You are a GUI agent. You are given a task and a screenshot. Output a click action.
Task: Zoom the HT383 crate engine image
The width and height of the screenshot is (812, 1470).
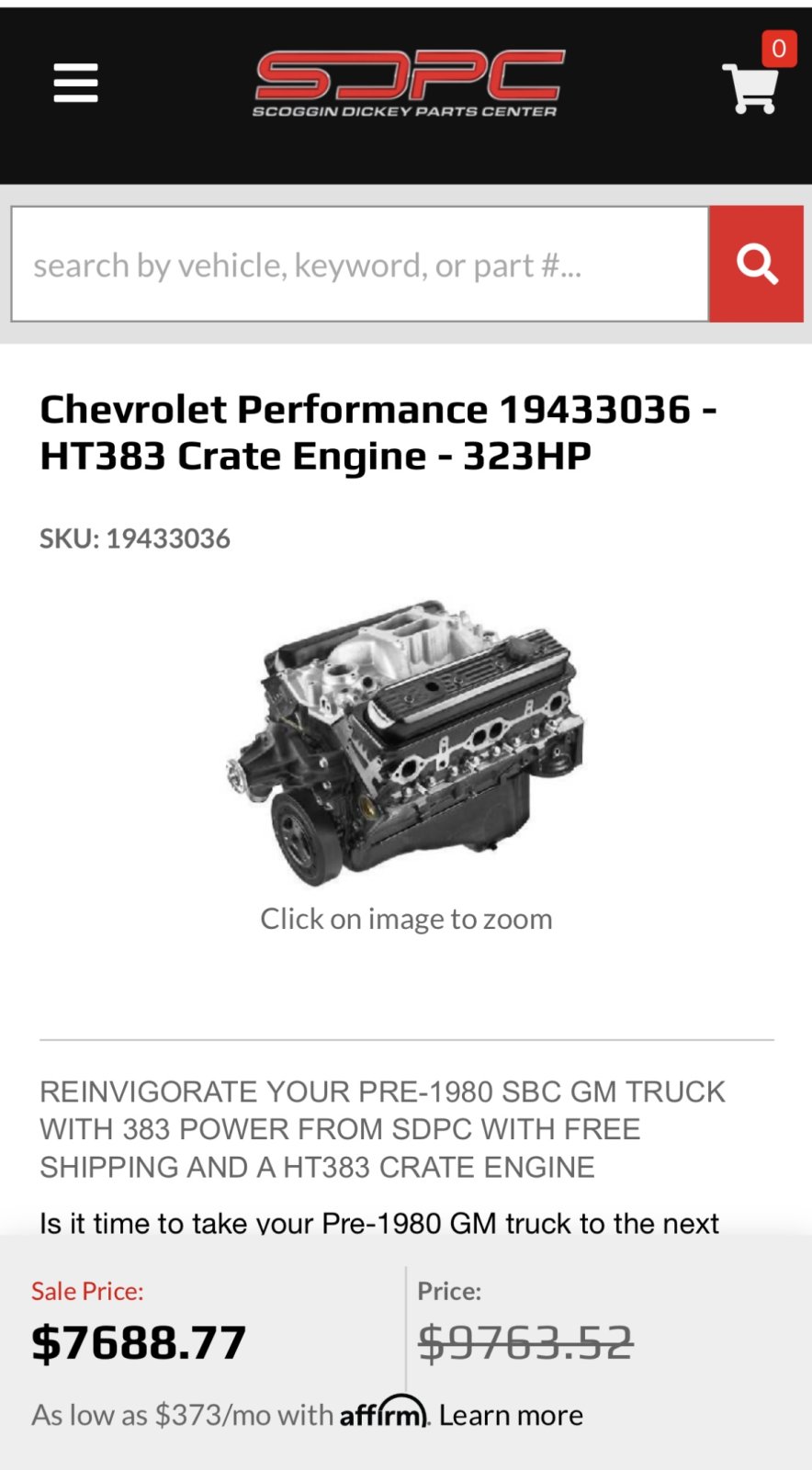click(x=406, y=742)
